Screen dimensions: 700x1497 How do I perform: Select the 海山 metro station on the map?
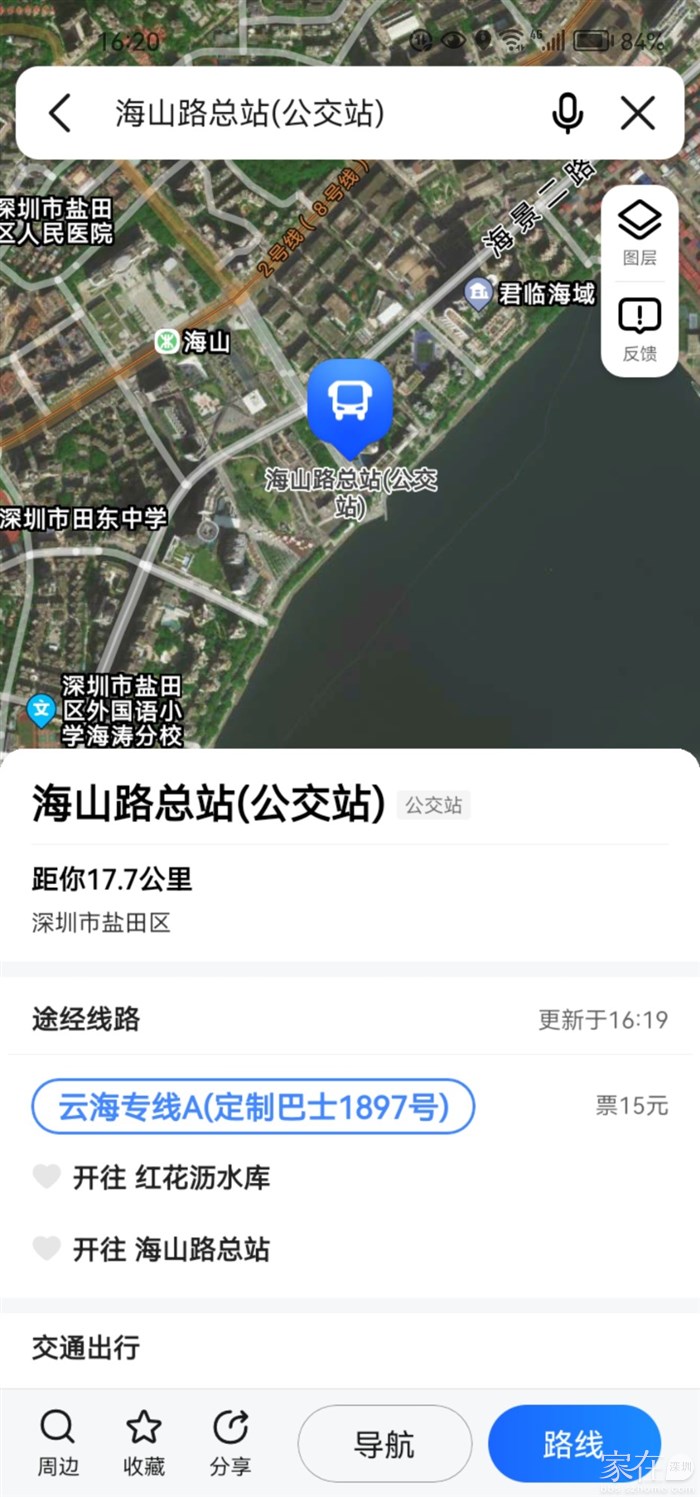(194, 342)
